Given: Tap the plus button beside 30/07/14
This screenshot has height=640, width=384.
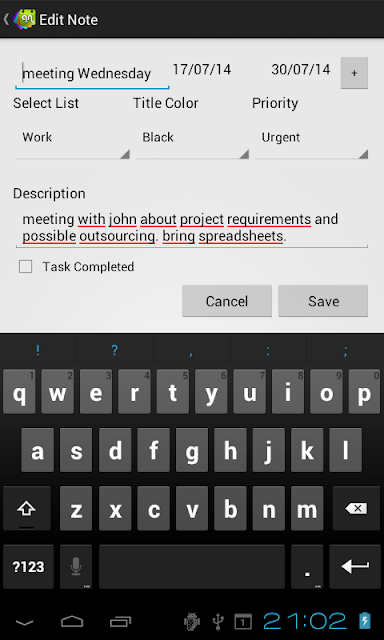Looking at the screenshot, I should 354,73.
